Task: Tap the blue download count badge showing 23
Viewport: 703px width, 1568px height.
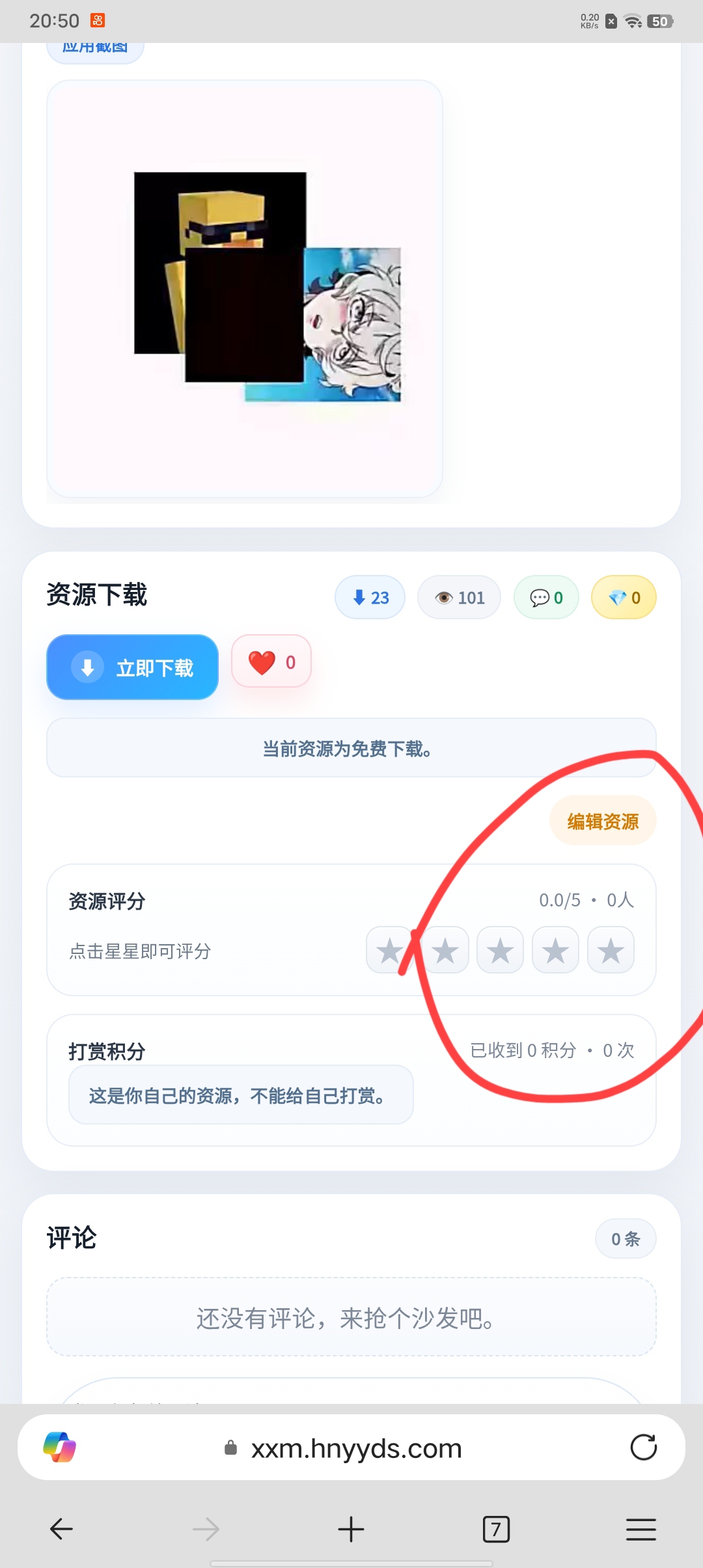Action: pyautogui.click(x=370, y=597)
